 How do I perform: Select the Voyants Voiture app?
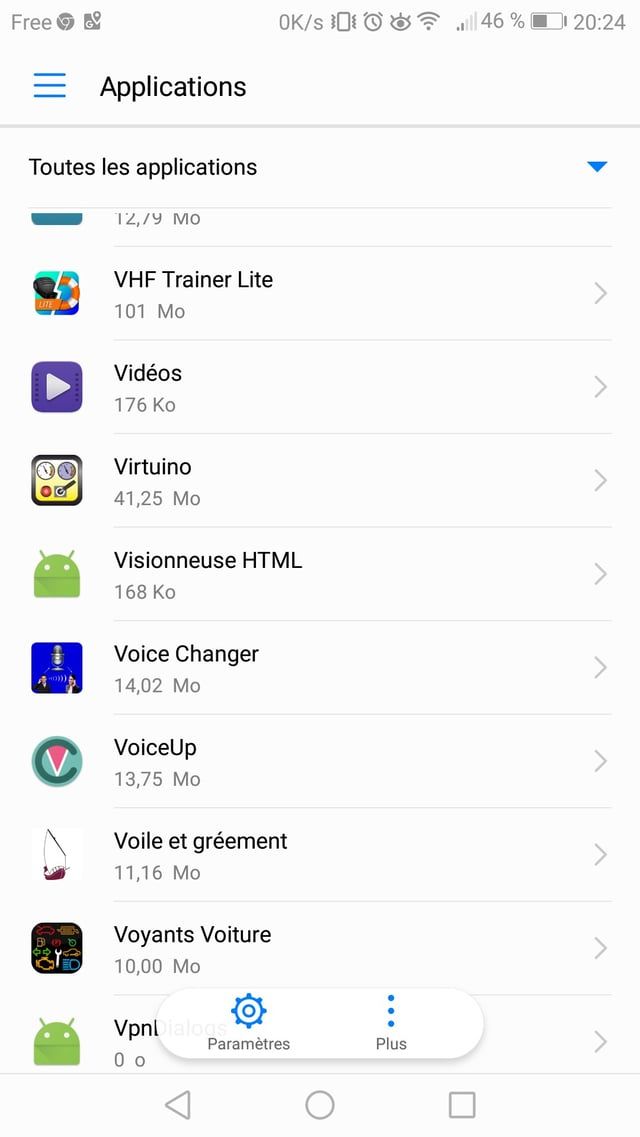[320, 948]
